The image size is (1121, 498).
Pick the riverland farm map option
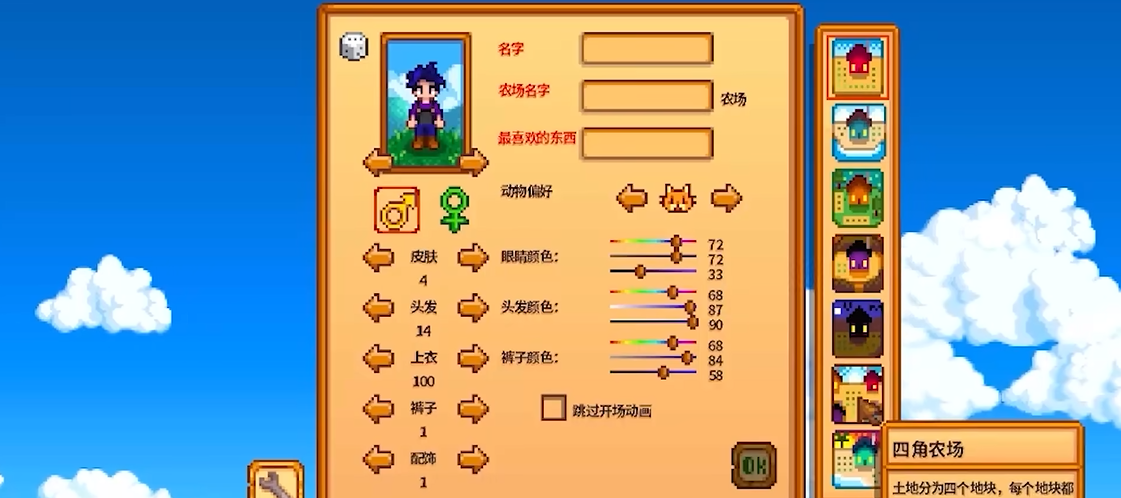point(858,132)
